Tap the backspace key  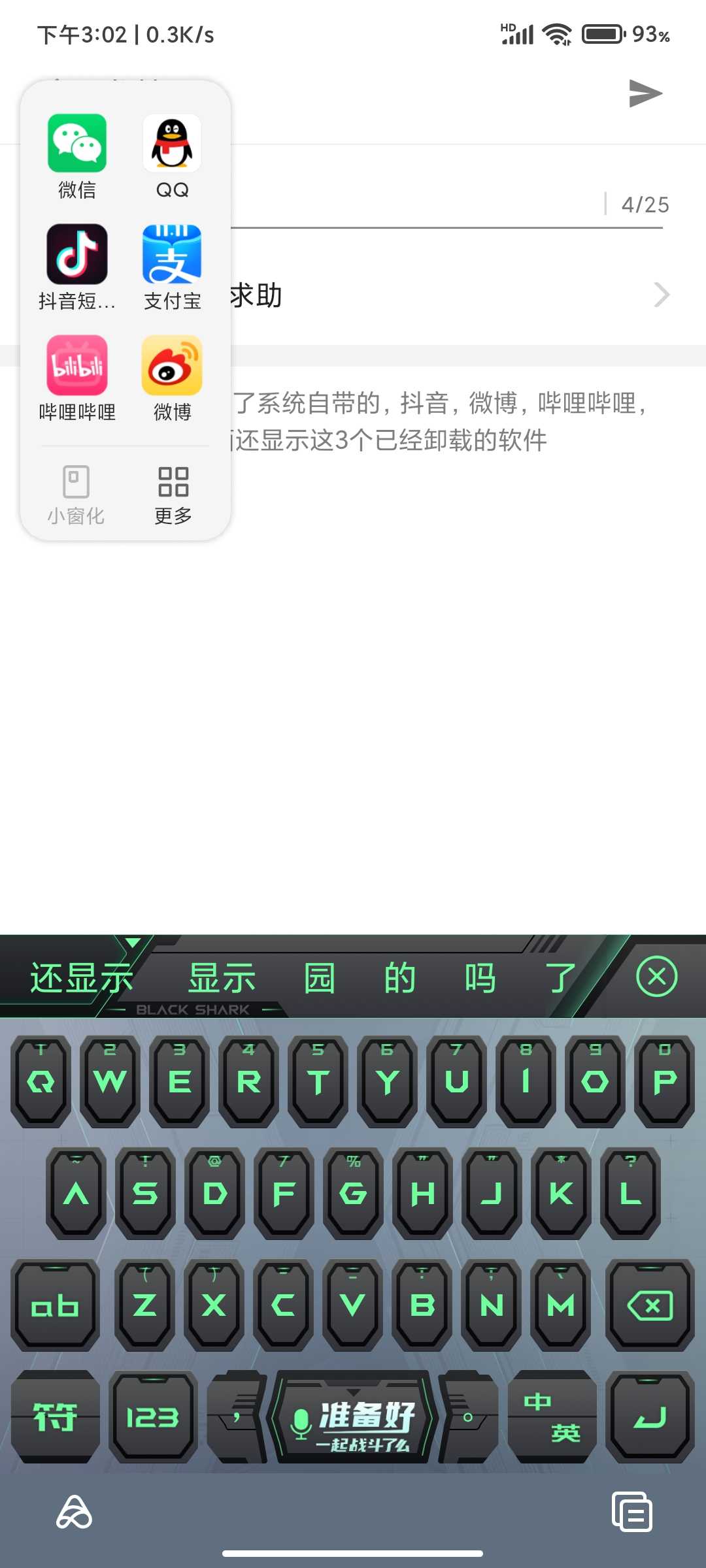[650, 1305]
